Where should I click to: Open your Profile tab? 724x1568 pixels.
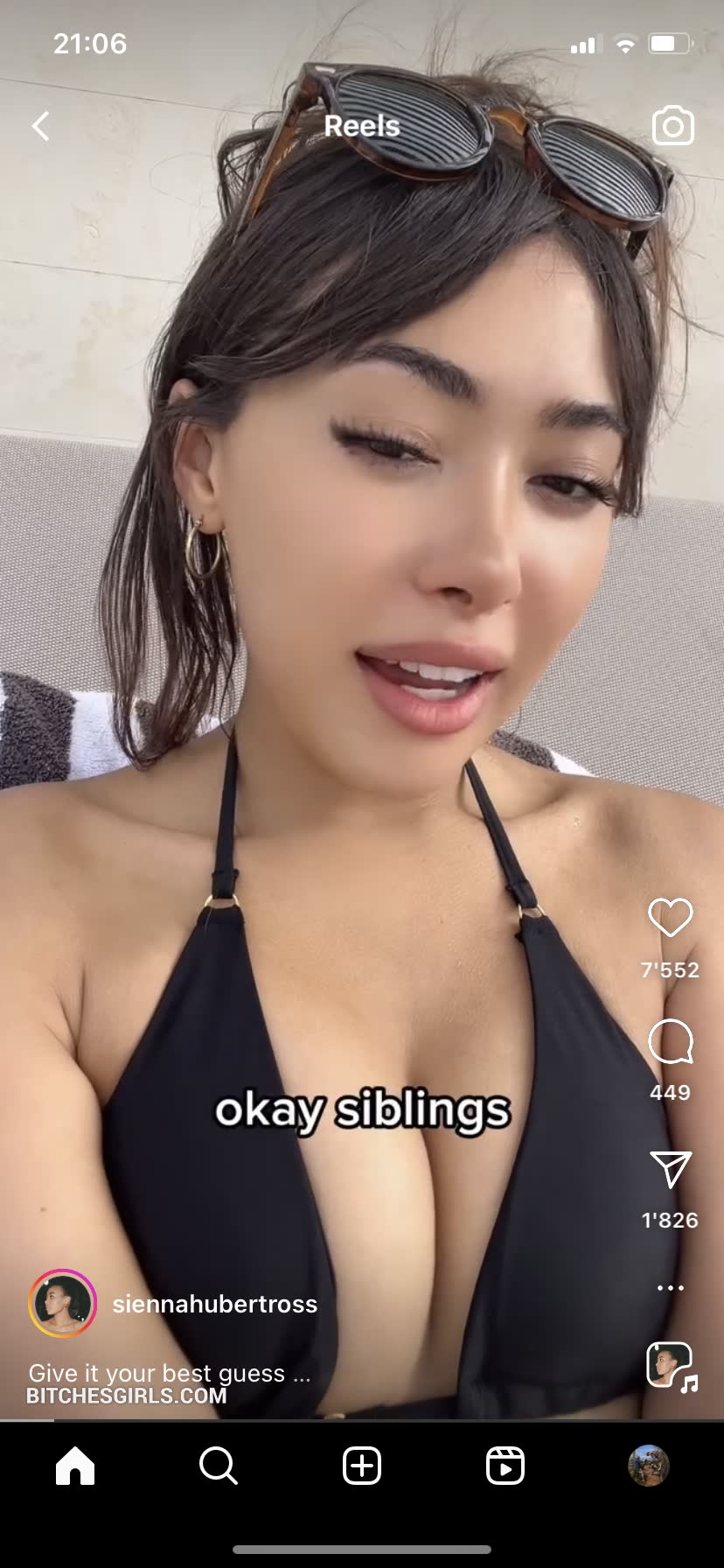point(649,1466)
